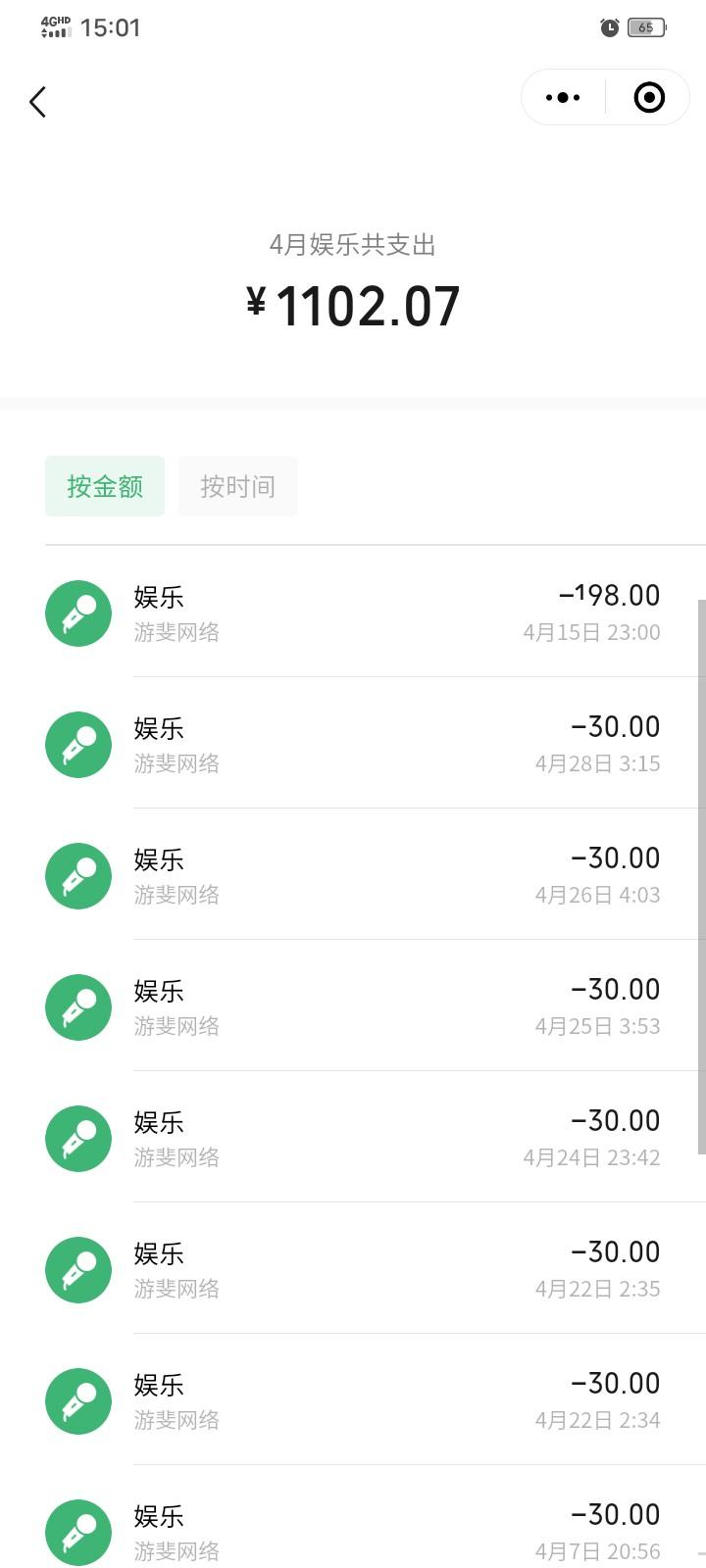Tap the alarm clock icon in status bar
This screenshot has width=706, height=1568.
(x=609, y=28)
